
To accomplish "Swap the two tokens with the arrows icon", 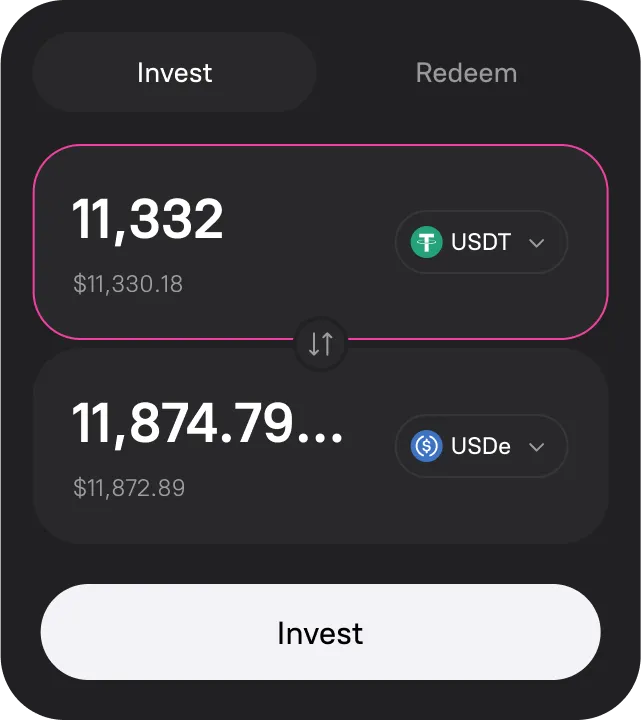I will point(320,344).
